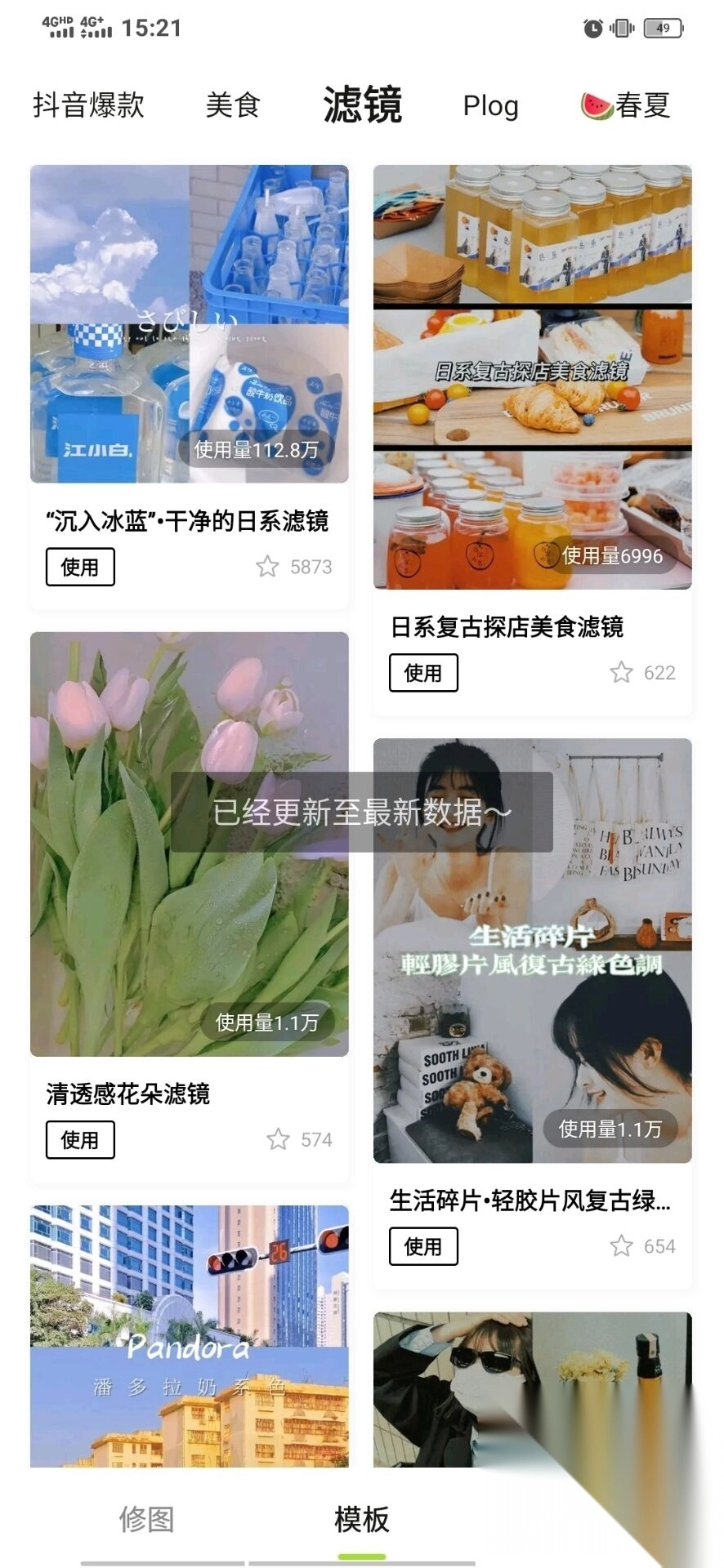The height and width of the screenshot is (1568, 724).
Task: Open the 春夏 category tab
Action: pyautogui.click(x=626, y=105)
